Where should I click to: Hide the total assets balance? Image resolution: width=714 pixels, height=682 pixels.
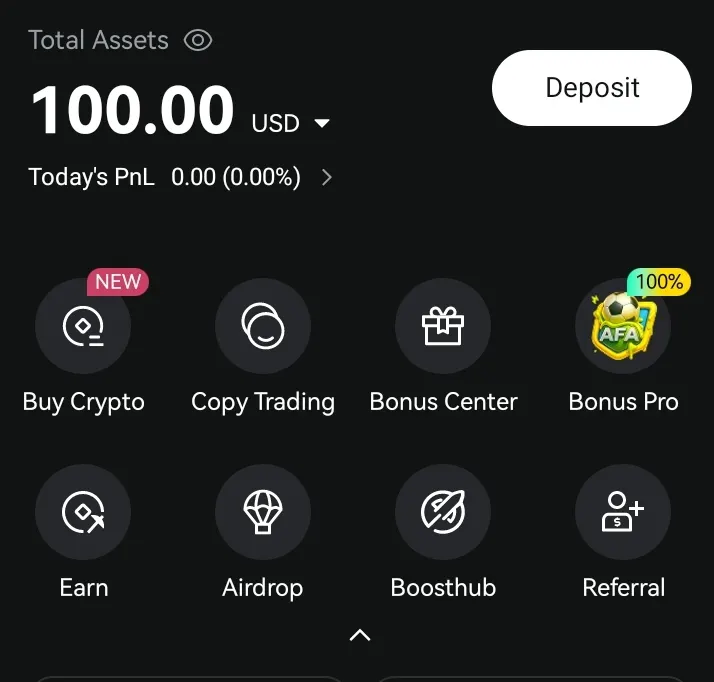198,41
